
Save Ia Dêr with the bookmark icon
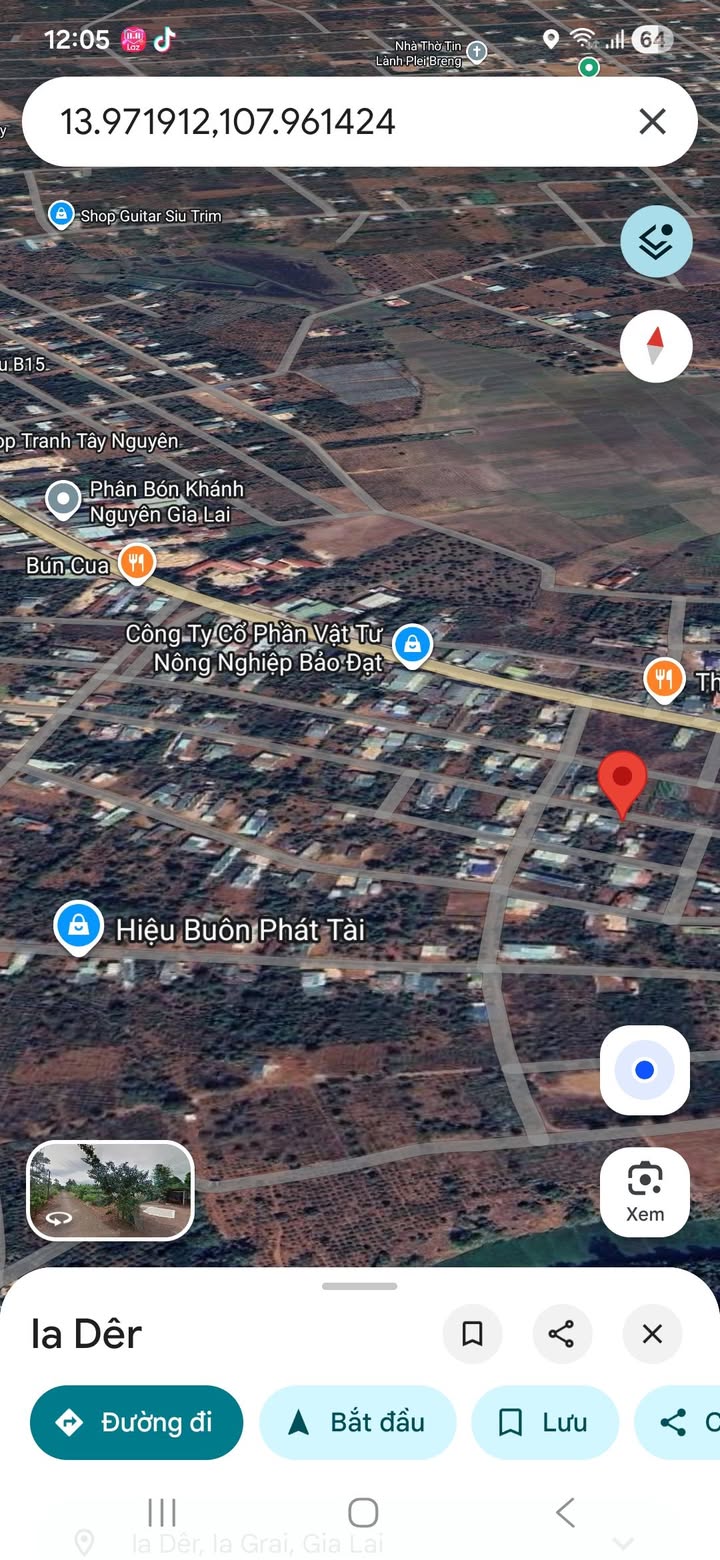pyautogui.click(x=472, y=1334)
